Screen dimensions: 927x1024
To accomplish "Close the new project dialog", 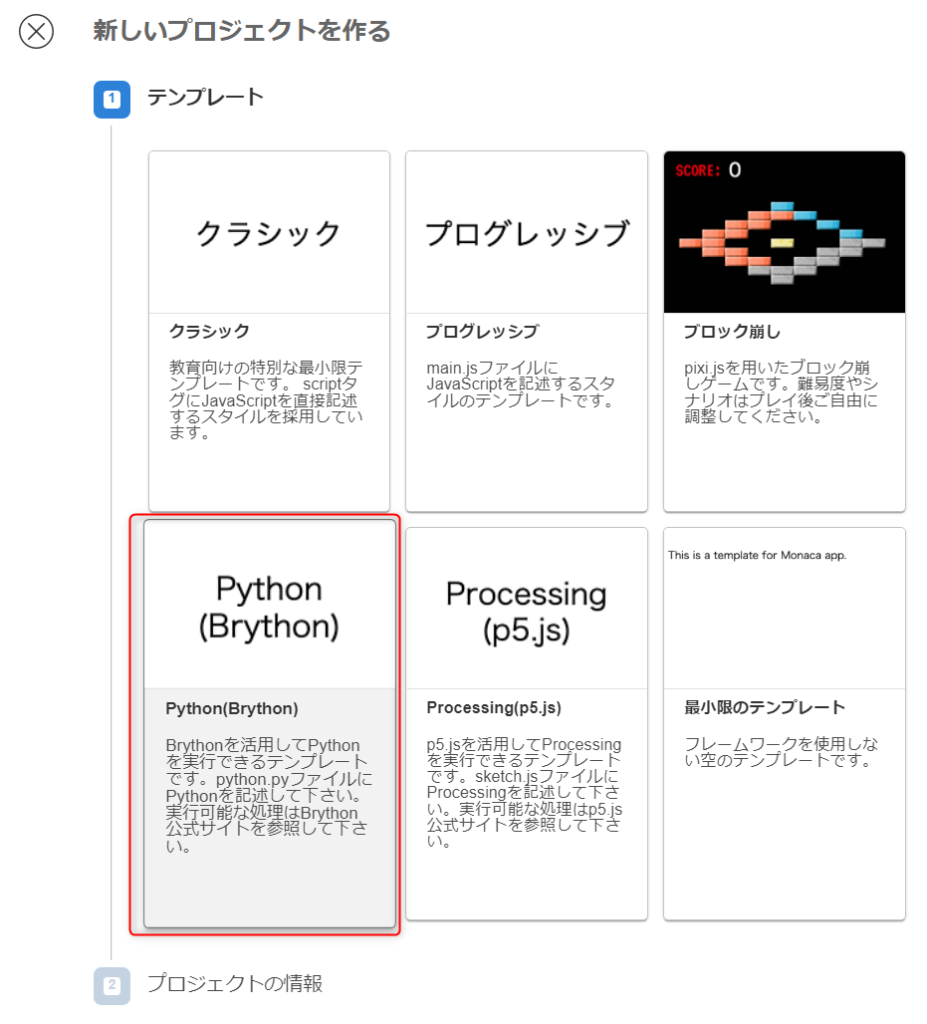I will point(37,32).
